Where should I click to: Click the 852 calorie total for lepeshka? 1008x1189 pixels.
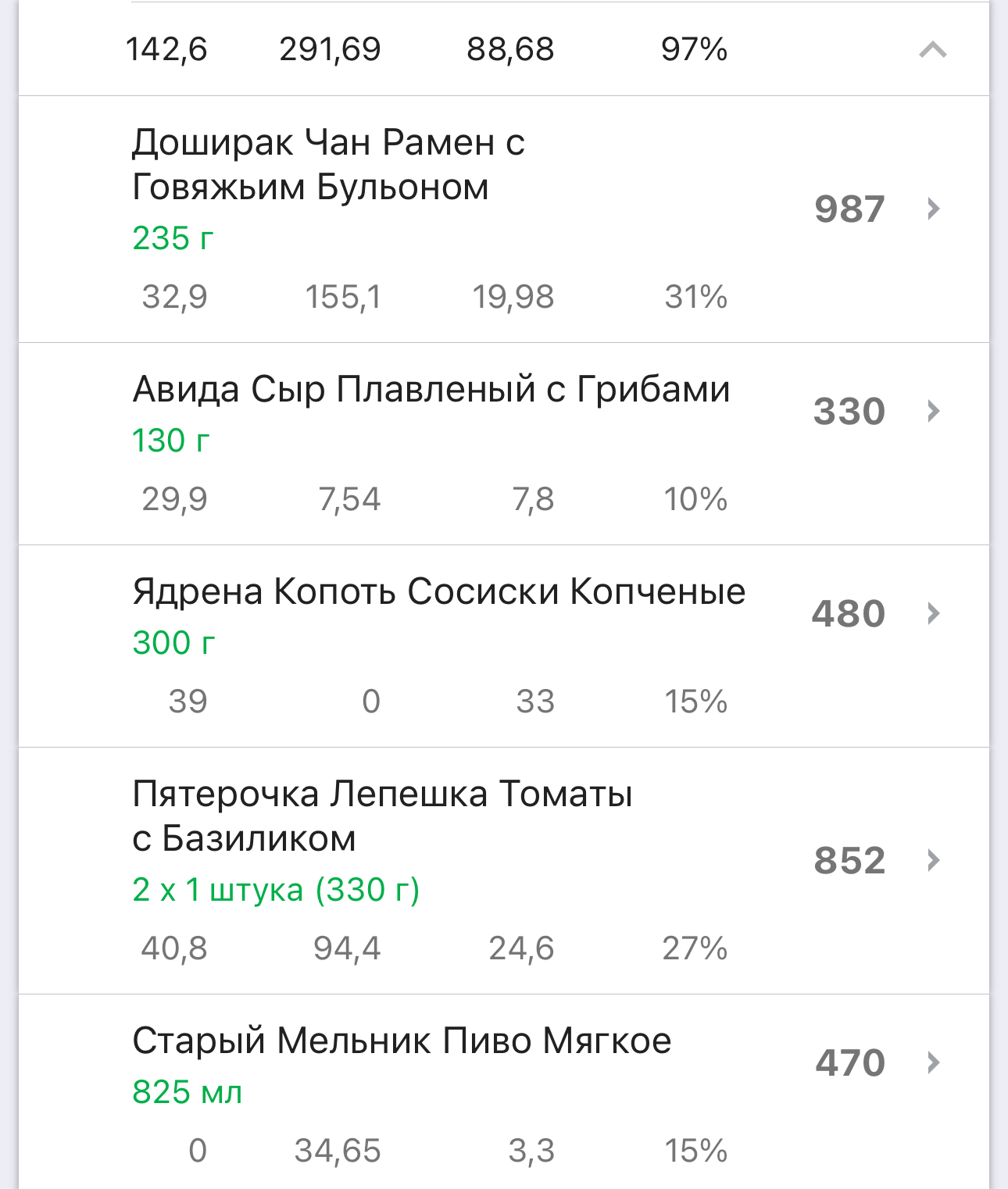[x=849, y=859]
